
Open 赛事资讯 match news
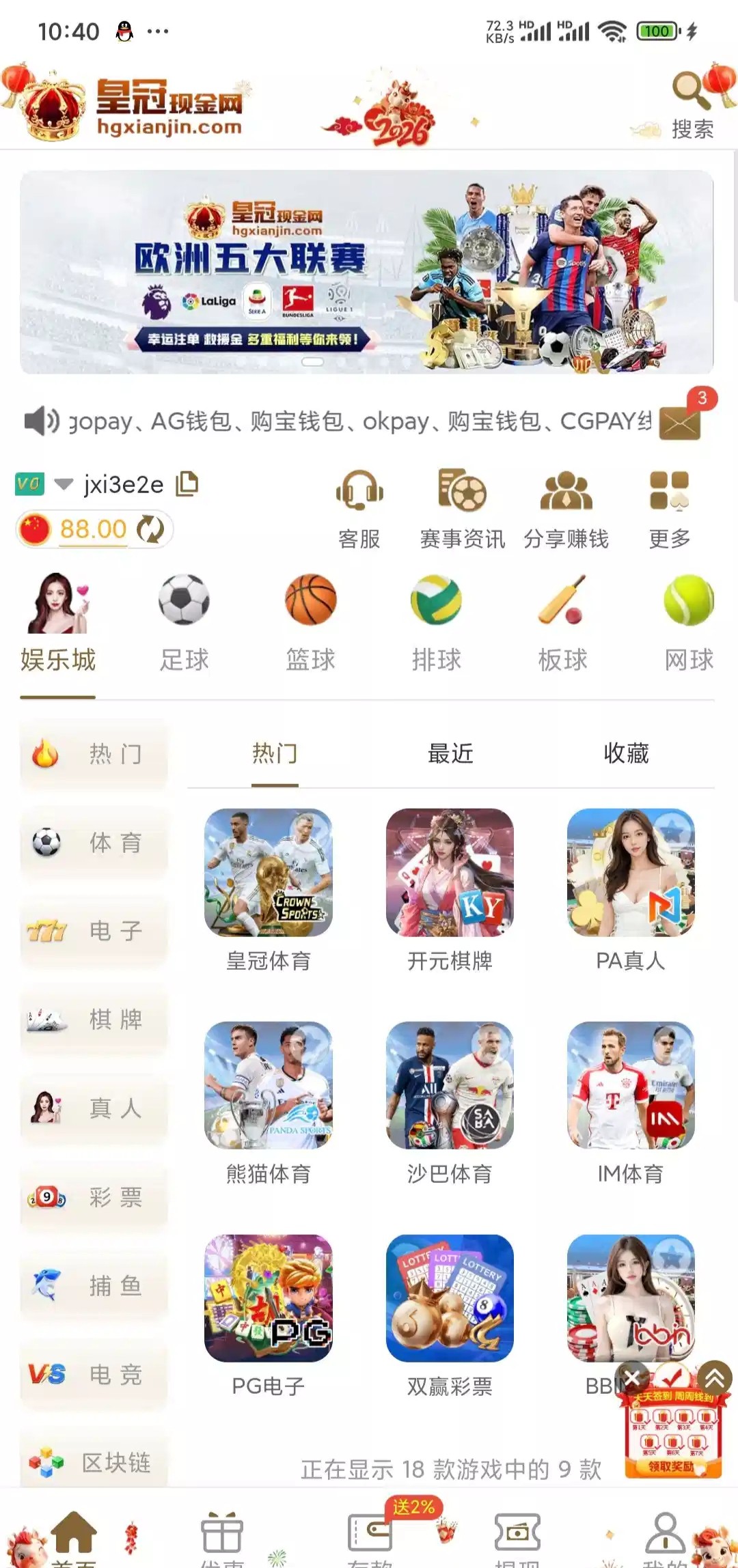coord(462,509)
